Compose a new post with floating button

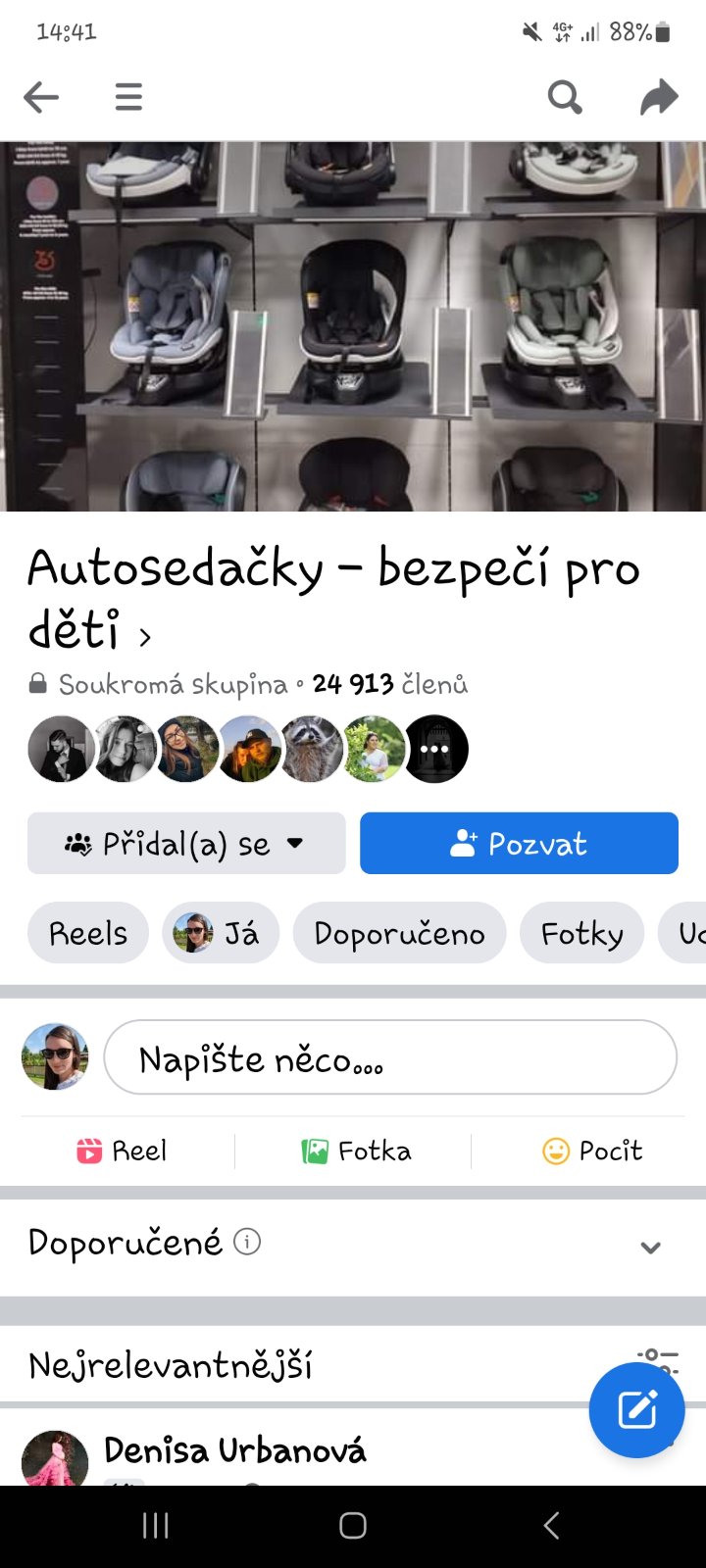636,1410
